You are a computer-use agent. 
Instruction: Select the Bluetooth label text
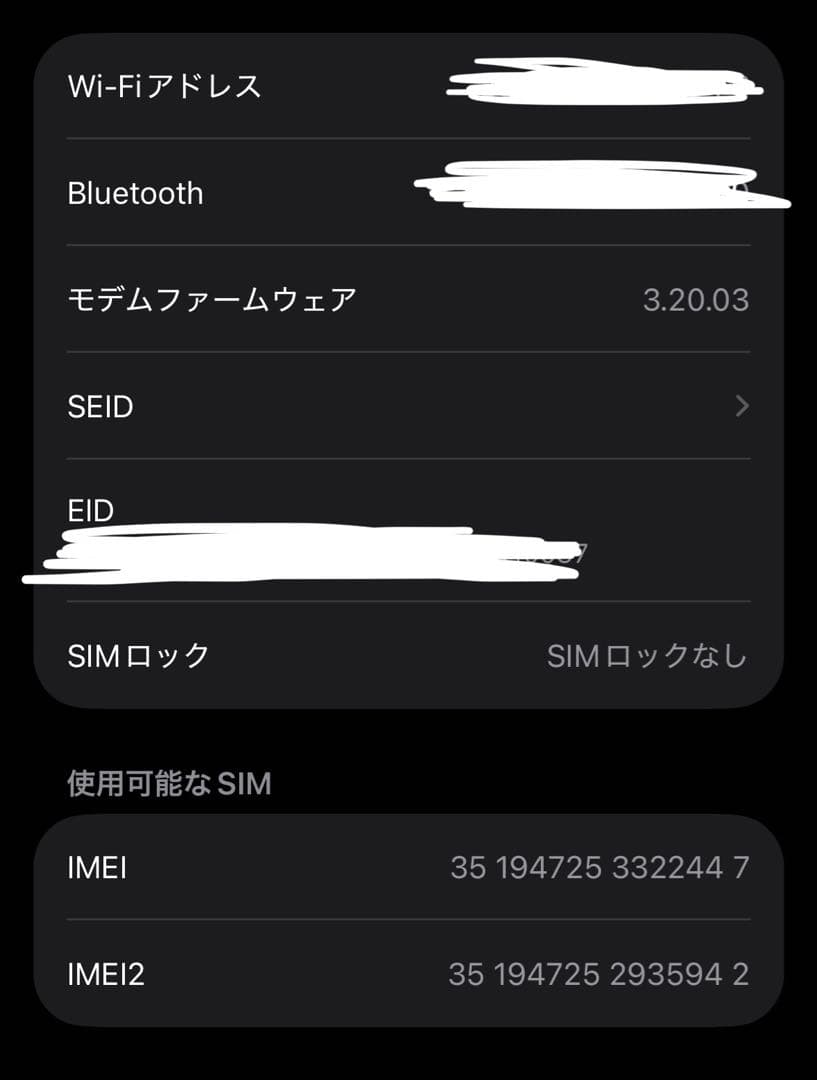pyautogui.click(x=135, y=192)
